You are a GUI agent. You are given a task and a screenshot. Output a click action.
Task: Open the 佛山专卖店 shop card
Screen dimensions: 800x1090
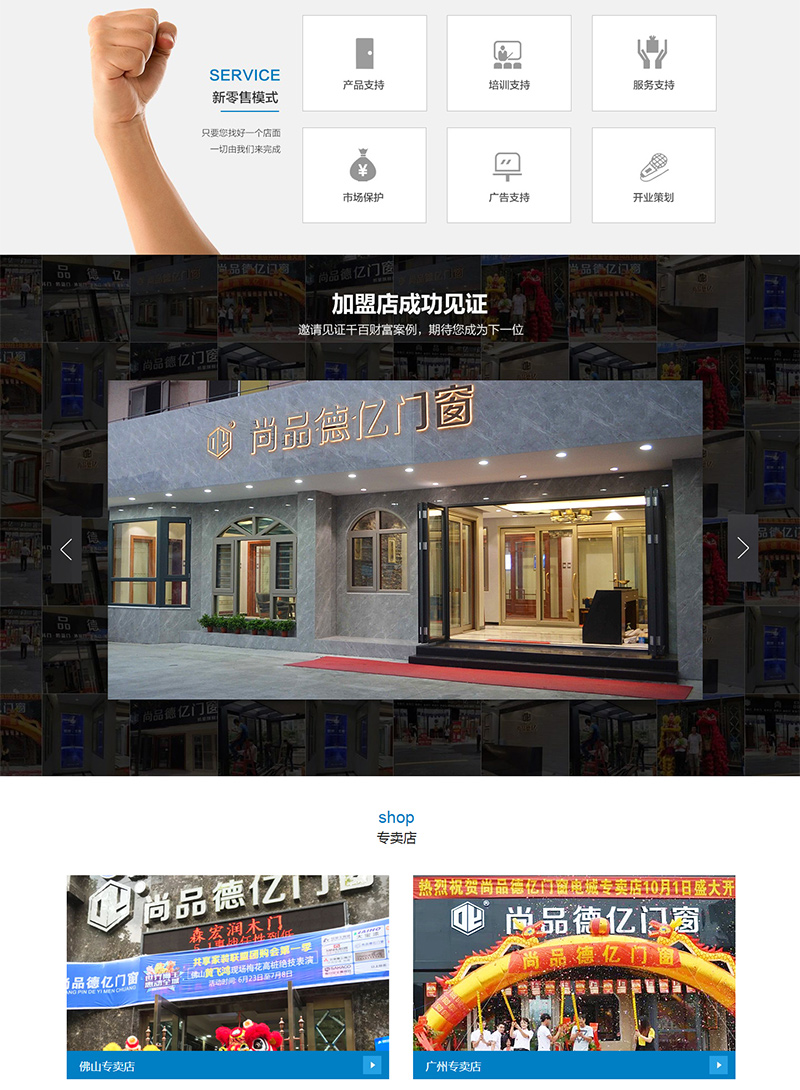tap(228, 962)
